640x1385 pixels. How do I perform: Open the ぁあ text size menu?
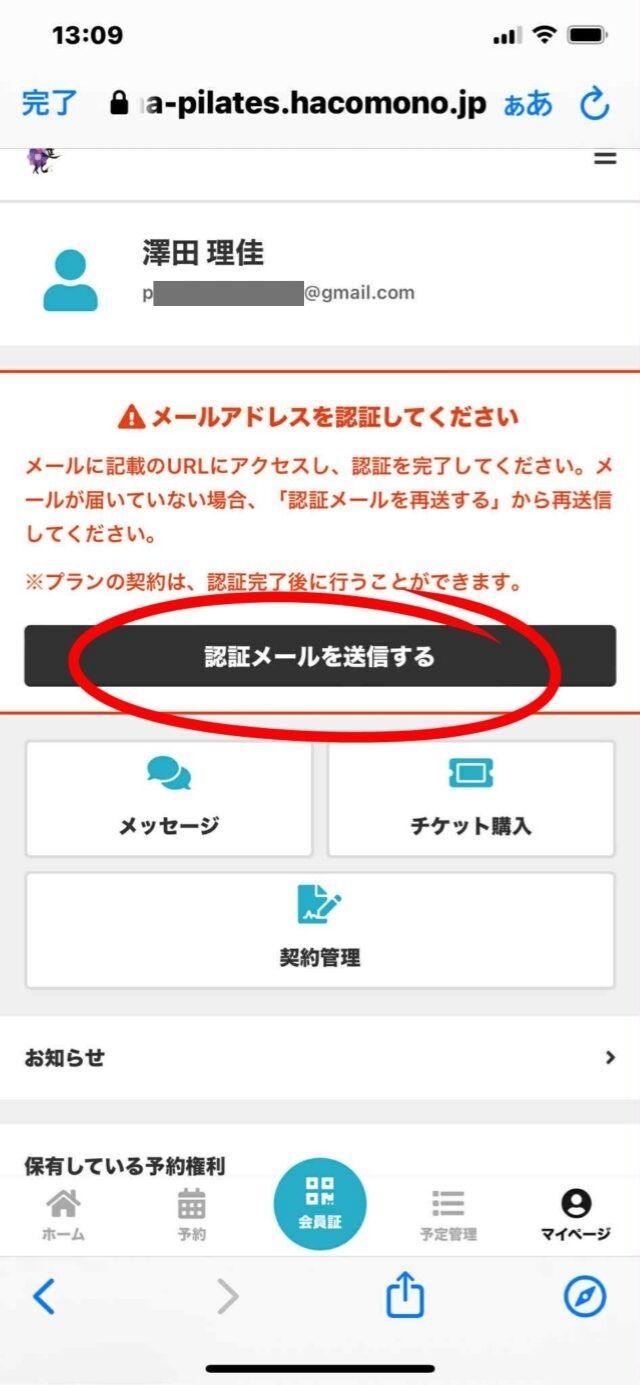coord(527,104)
